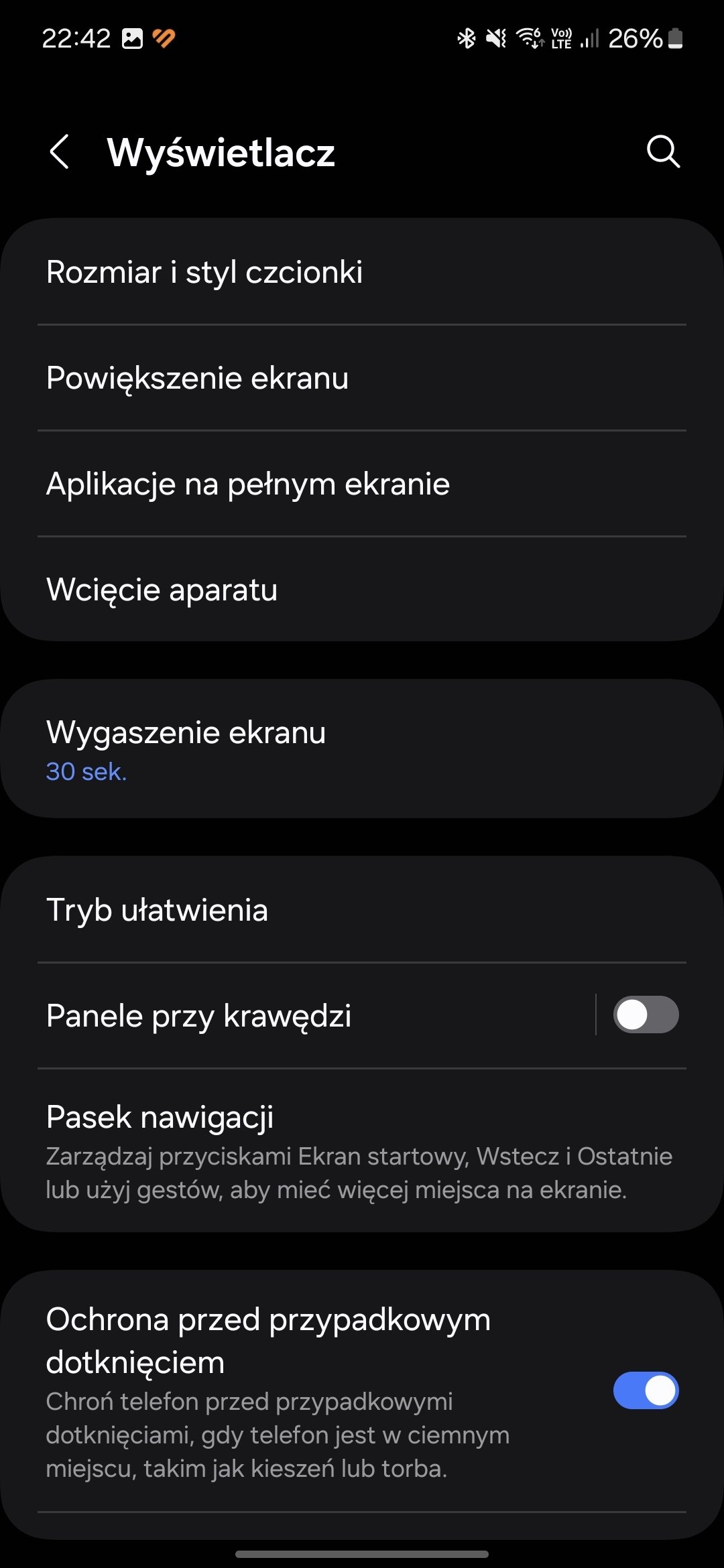Open Tryb ułatwienia
Image resolution: width=724 pixels, height=1568 pixels.
coord(362,910)
